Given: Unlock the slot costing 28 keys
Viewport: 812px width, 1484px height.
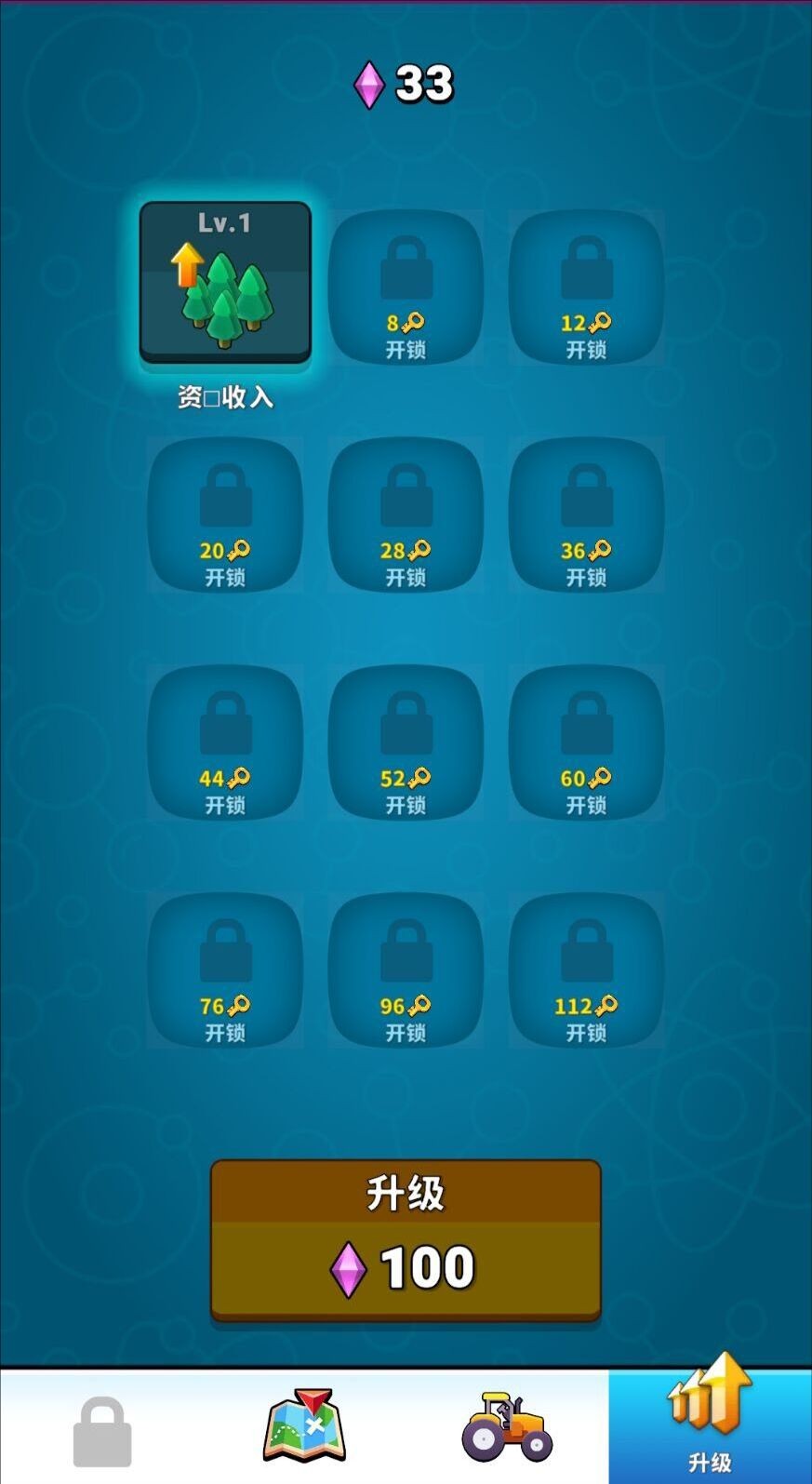Looking at the screenshot, I should pyautogui.click(x=406, y=515).
